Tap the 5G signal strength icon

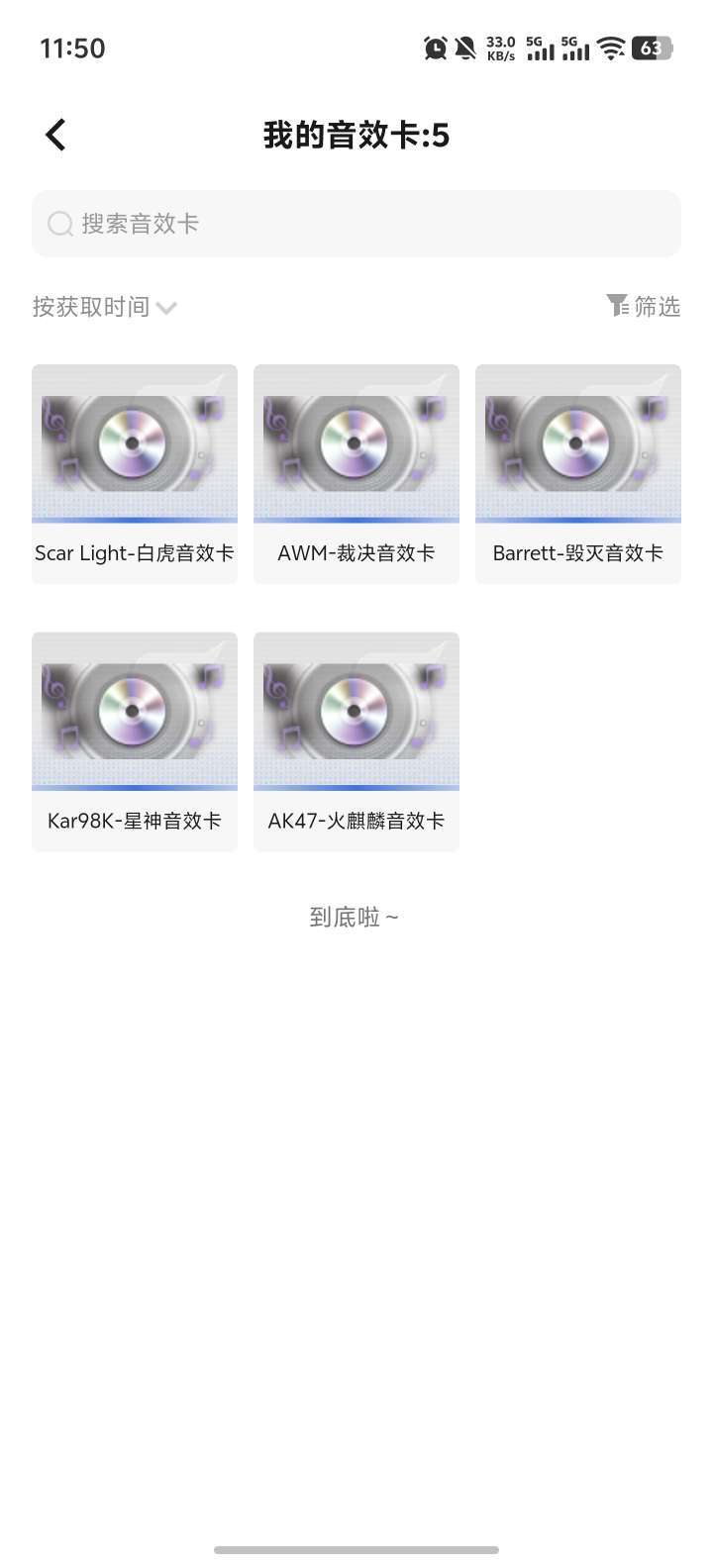point(540,49)
